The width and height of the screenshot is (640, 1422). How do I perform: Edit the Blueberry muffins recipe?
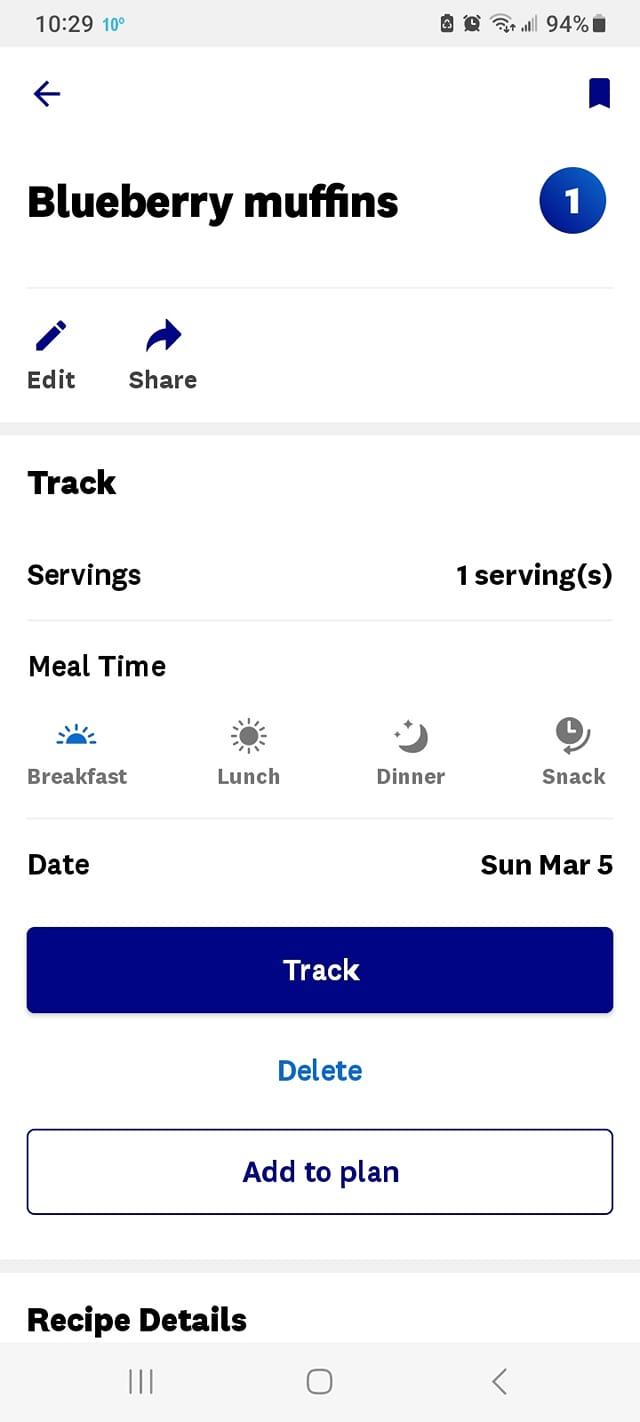[x=51, y=355]
